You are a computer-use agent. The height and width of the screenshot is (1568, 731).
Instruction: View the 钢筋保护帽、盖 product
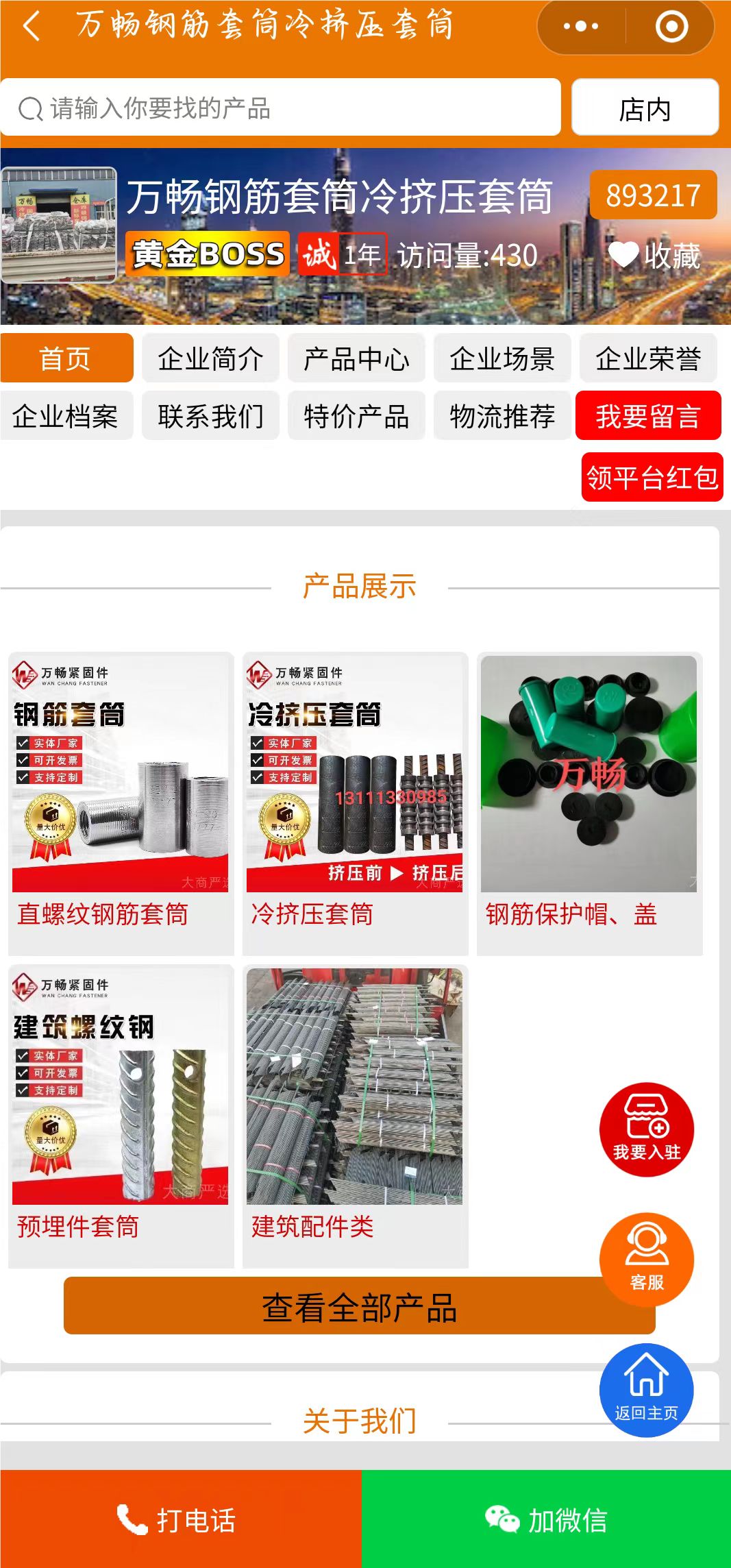(x=589, y=802)
